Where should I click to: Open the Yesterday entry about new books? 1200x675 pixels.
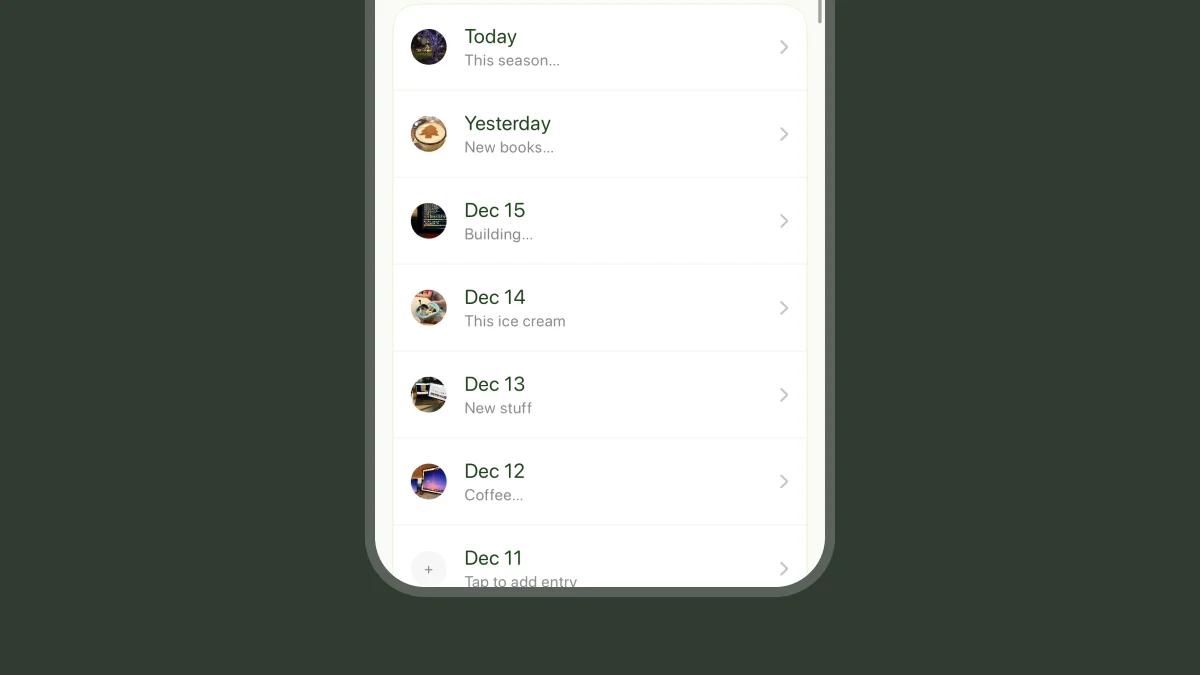pos(600,134)
